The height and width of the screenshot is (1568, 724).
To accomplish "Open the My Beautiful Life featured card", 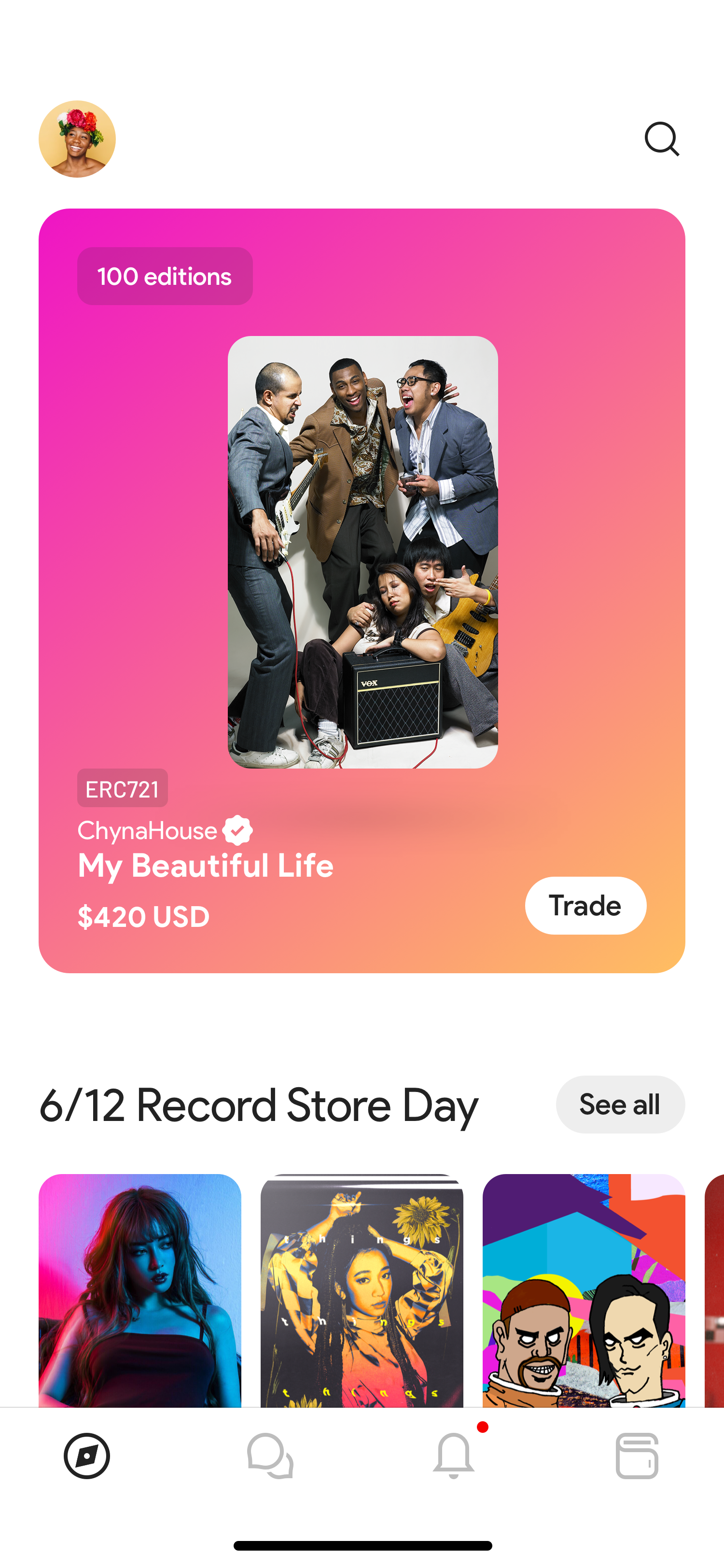I will click(362, 590).
